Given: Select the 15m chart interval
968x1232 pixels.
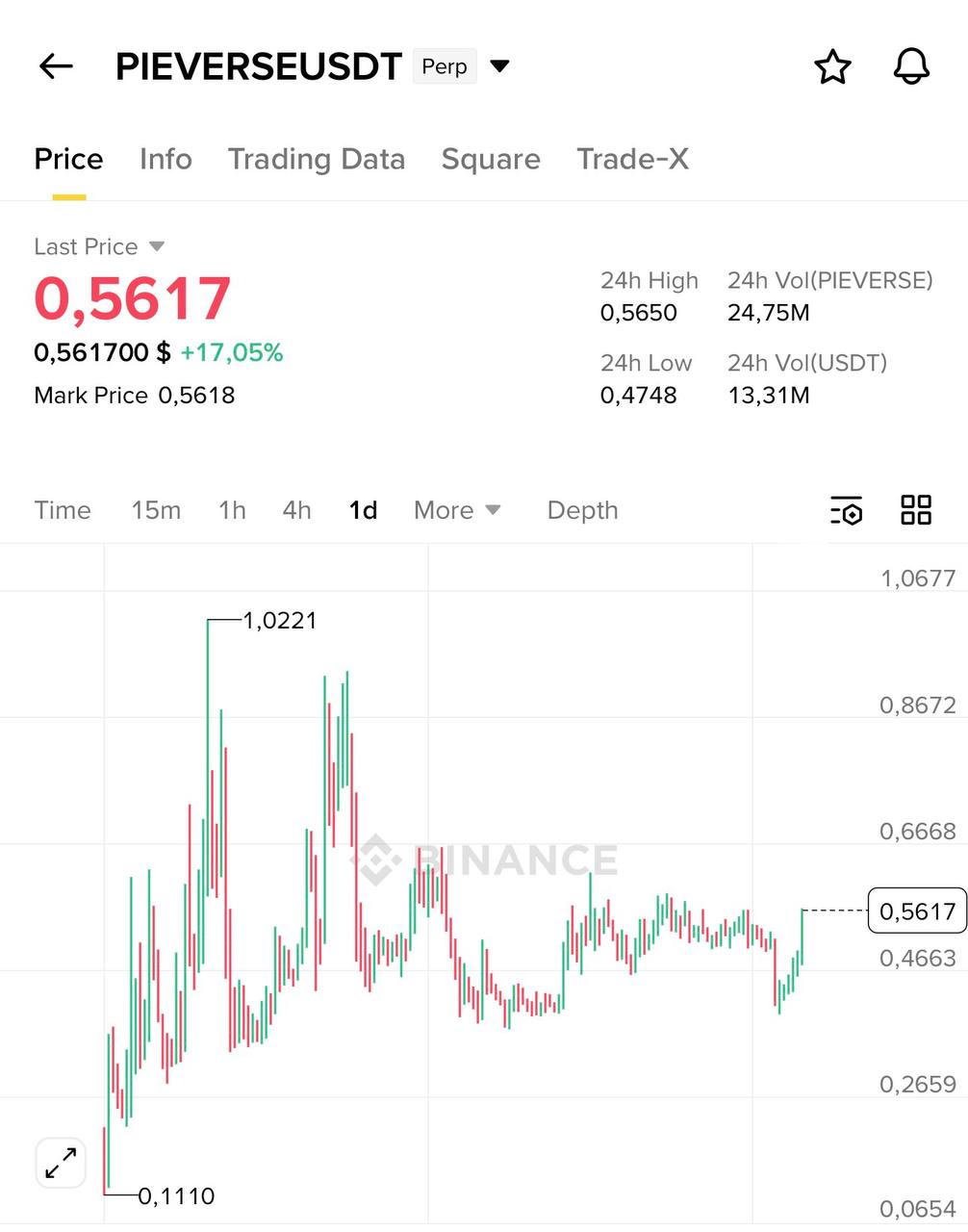Looking at the screenshot, I should 156,510.
